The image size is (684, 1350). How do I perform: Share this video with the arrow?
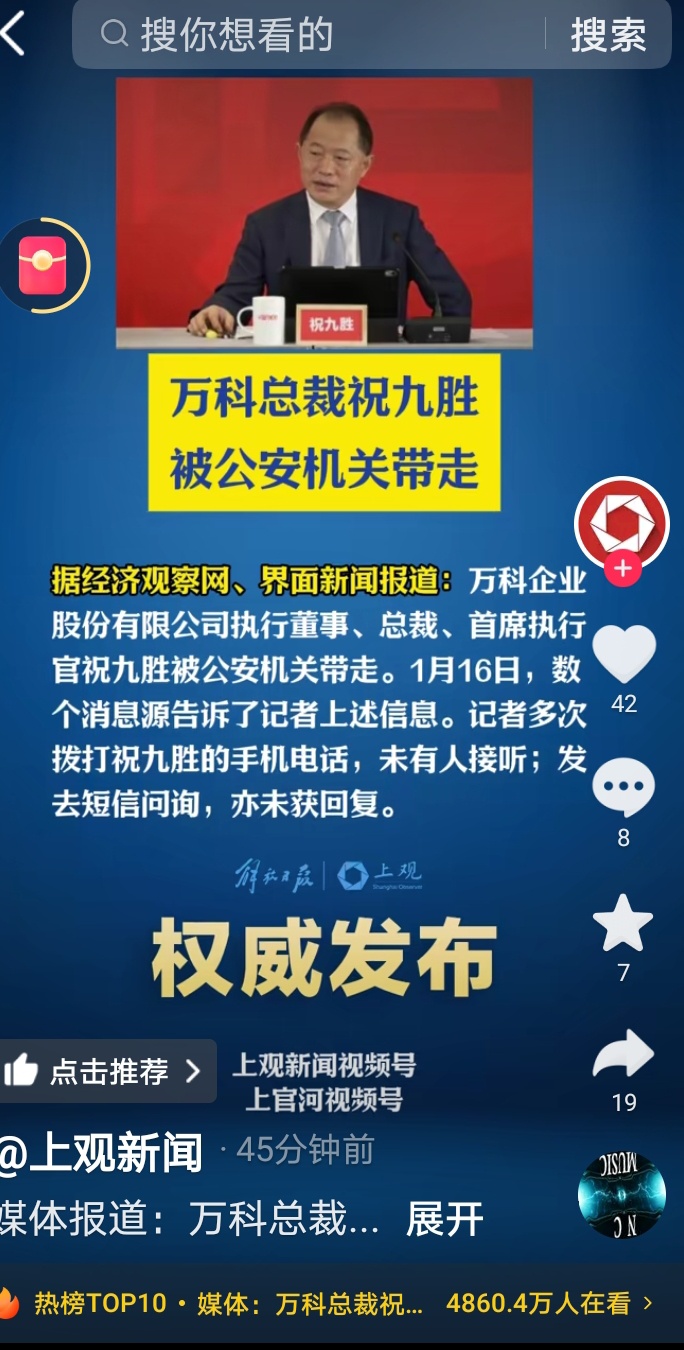point(623,1055)
